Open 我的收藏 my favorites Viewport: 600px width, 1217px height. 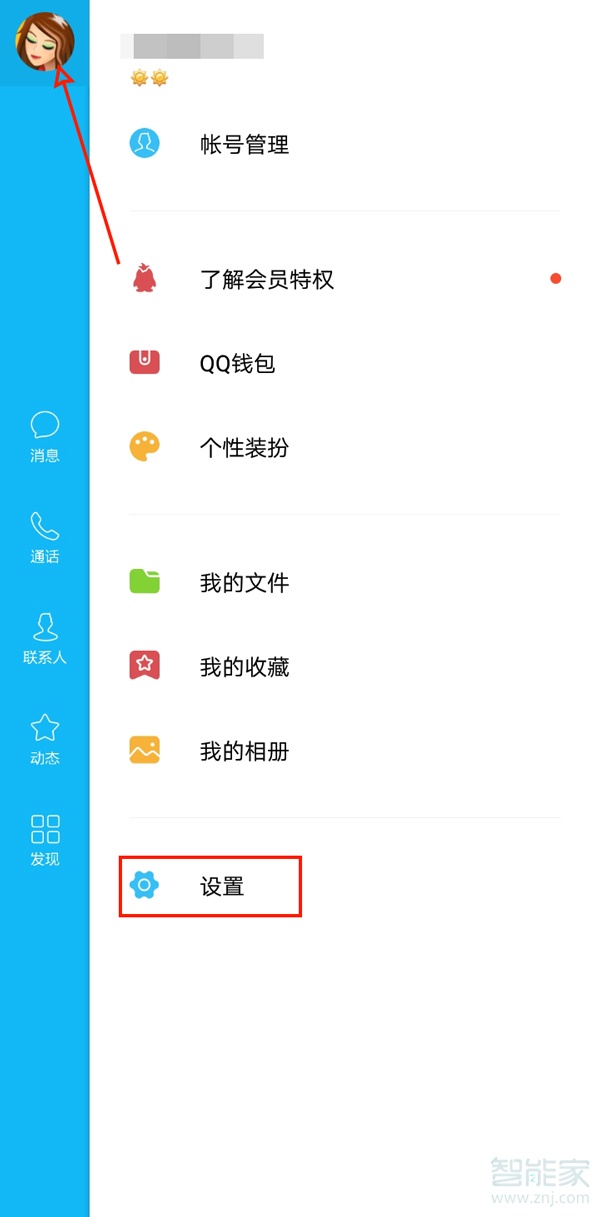[244, 666]
